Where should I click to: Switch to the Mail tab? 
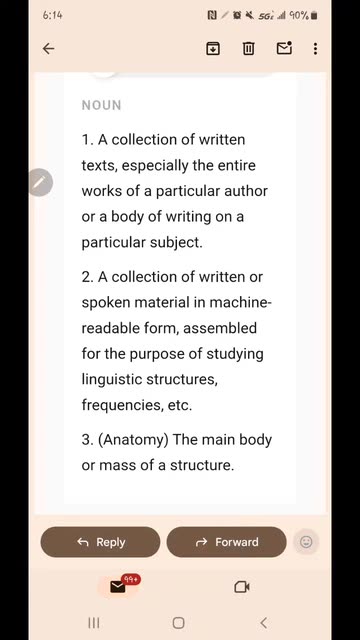pos(119,587)
